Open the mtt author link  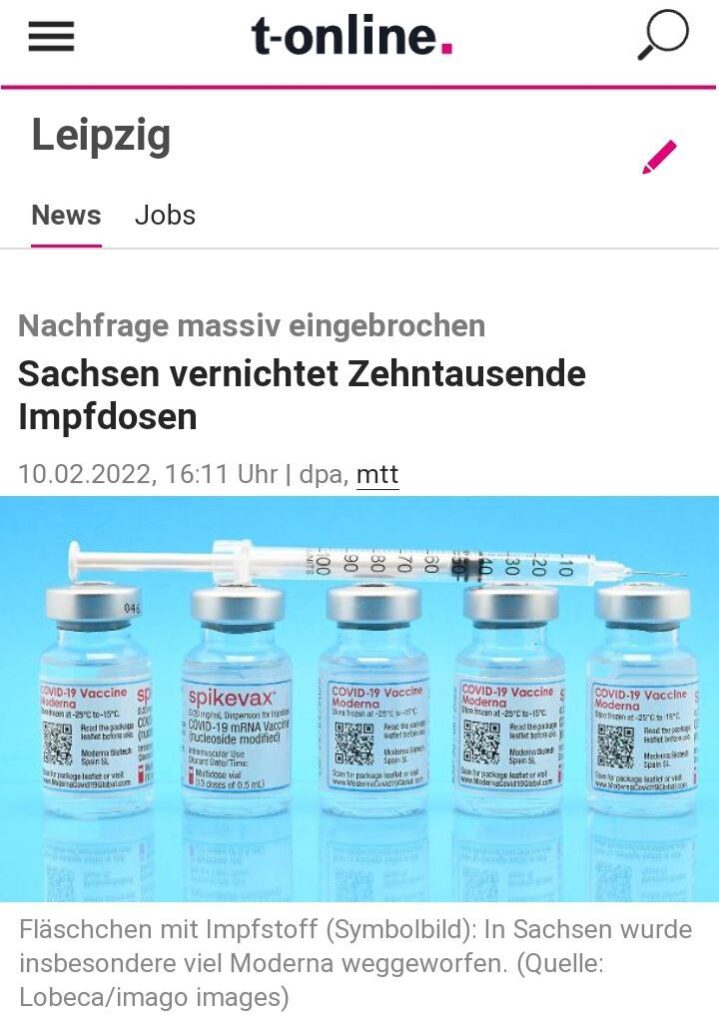[377, 473]
